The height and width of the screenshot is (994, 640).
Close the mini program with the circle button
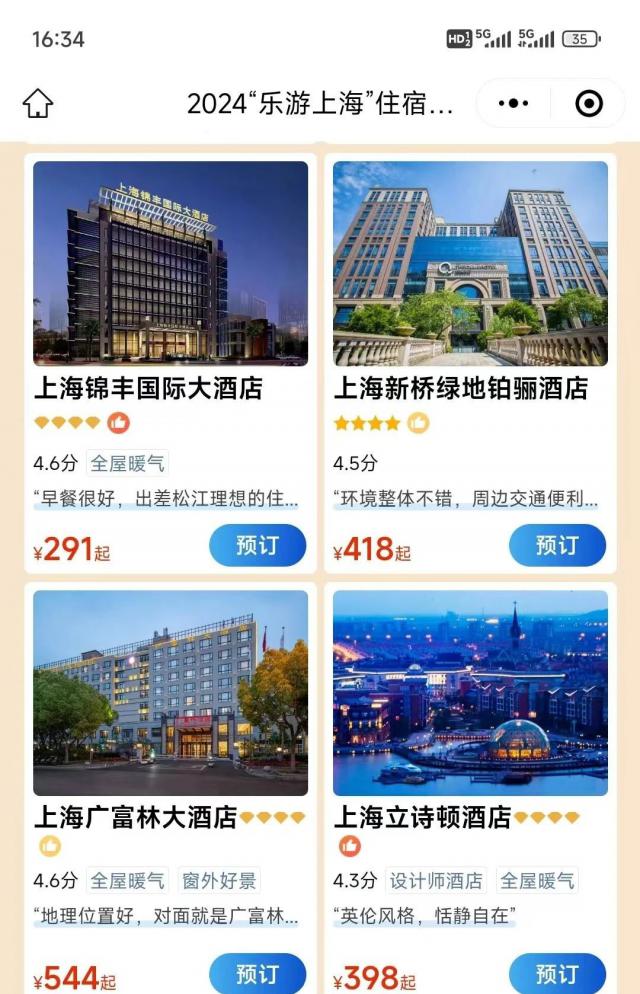(589, 103)
